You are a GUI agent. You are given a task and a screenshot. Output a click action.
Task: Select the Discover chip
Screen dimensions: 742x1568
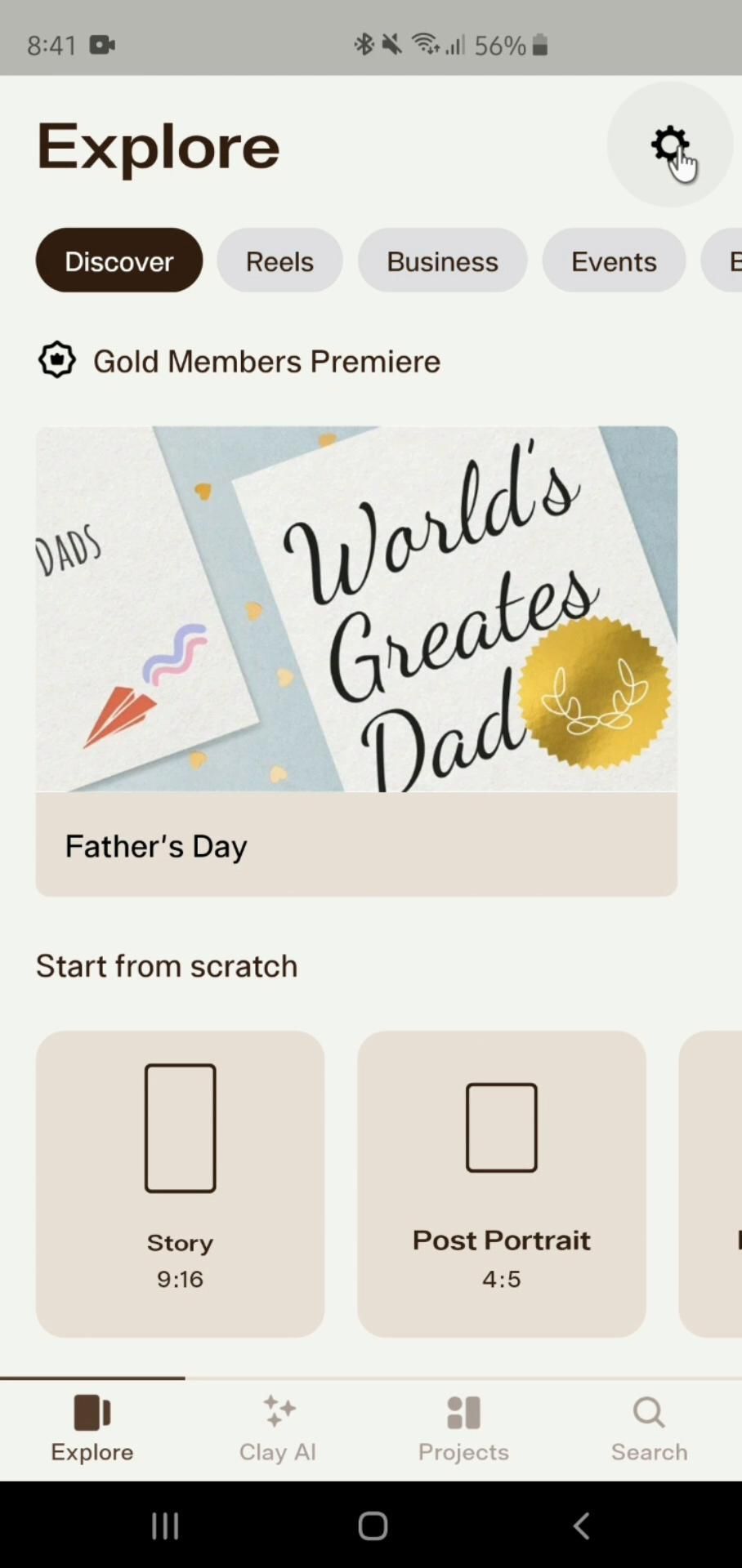click(119, 261)
